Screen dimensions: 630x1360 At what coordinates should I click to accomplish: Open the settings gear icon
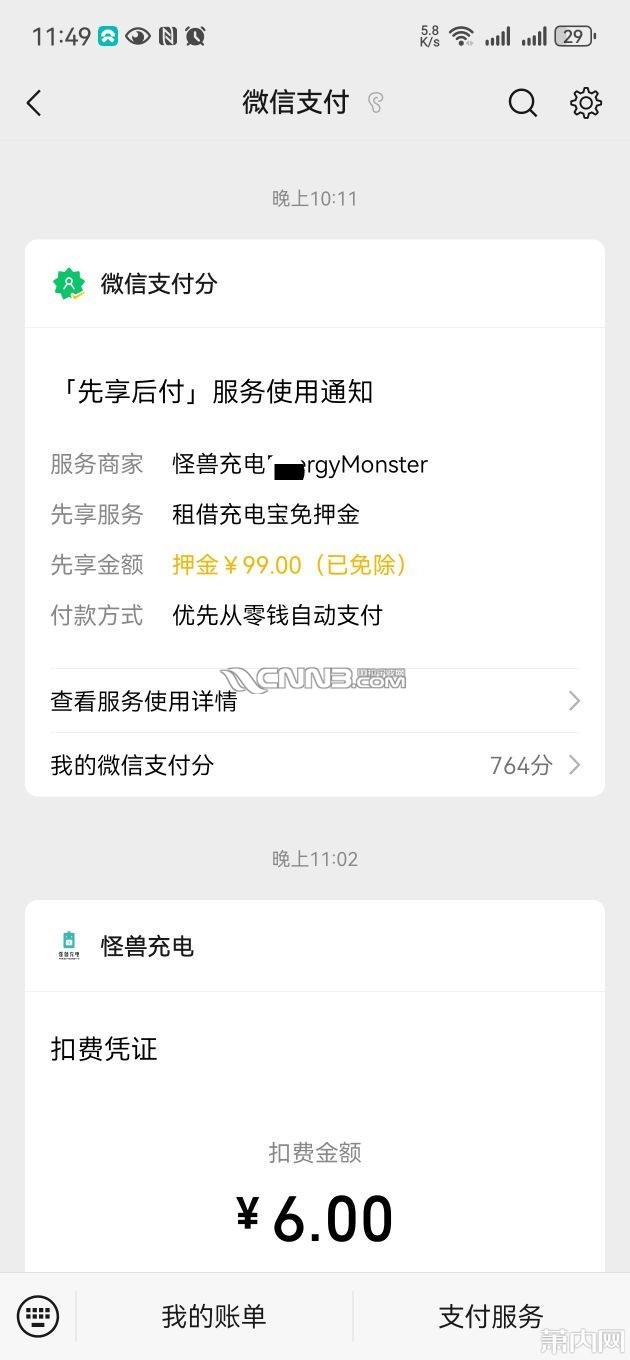[586, 103]
